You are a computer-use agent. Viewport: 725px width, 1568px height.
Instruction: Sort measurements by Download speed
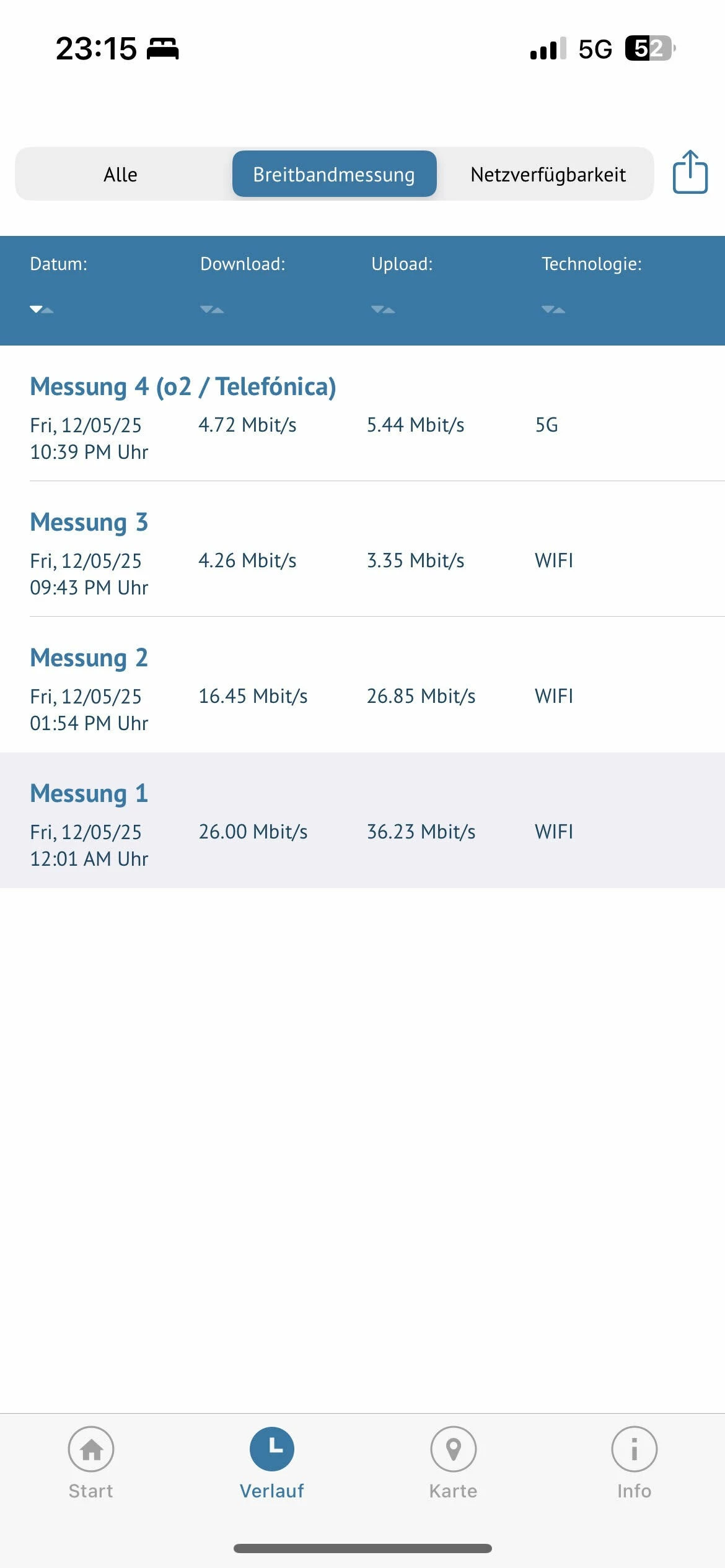[212, 308]
